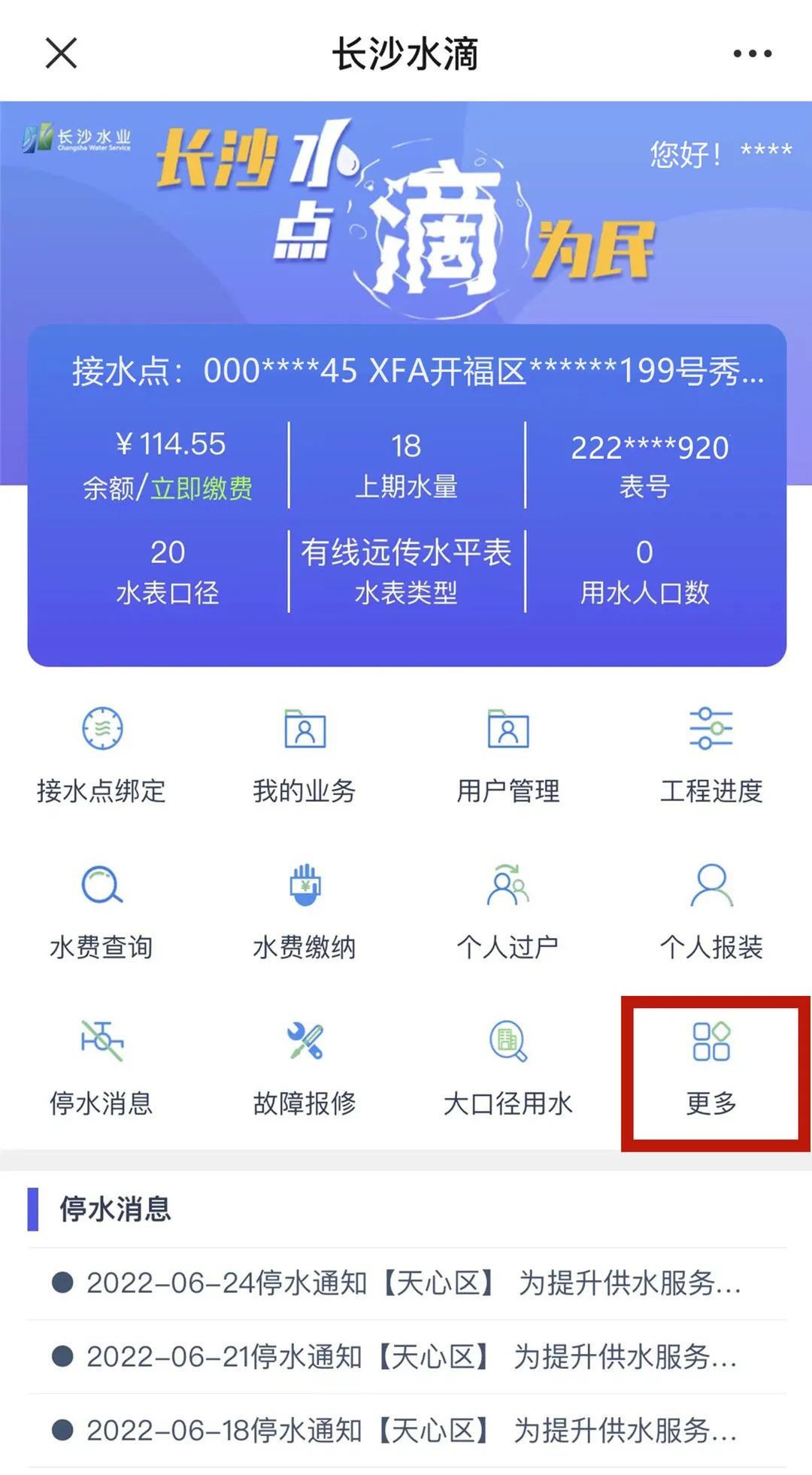Viewport: 812px width, 1475px height.
Task: Tap 立即缴费 to pay now
Action: coord(201,488)
